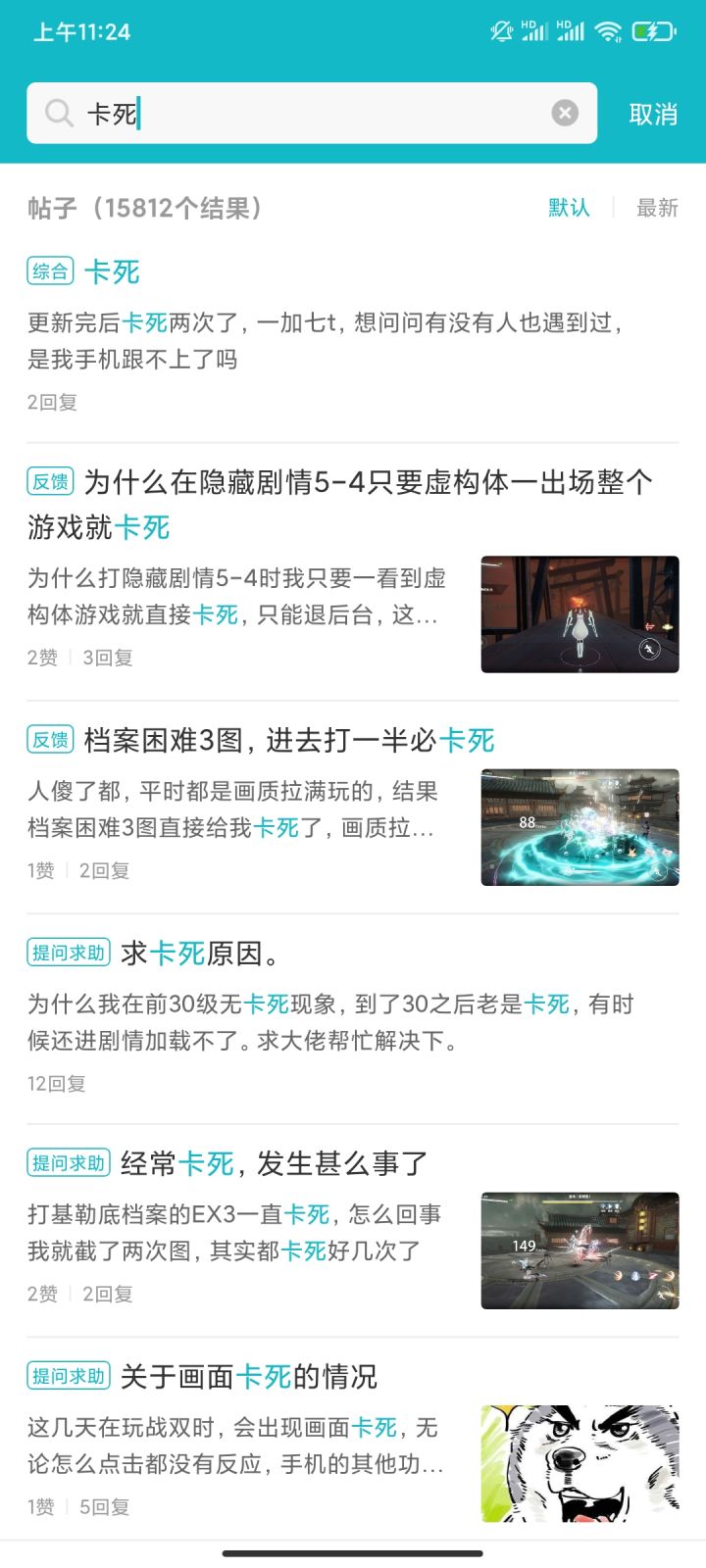This screenshot has width=706, height=1568.
Task: Cancel the search with 取消
Action: point(653,115)
